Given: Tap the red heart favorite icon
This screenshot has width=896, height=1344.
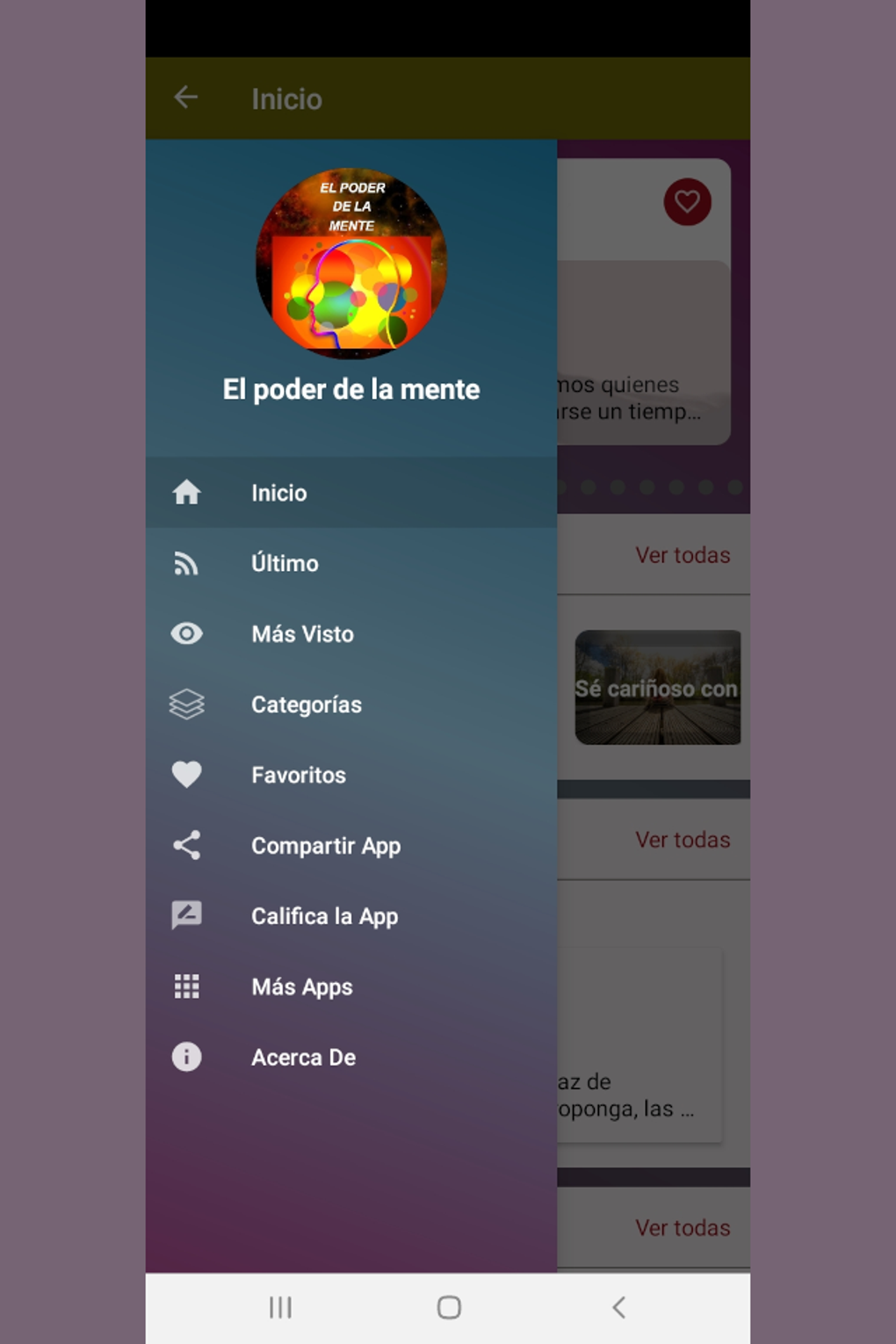Looking at the screenshot, I should tap(687, 202).
